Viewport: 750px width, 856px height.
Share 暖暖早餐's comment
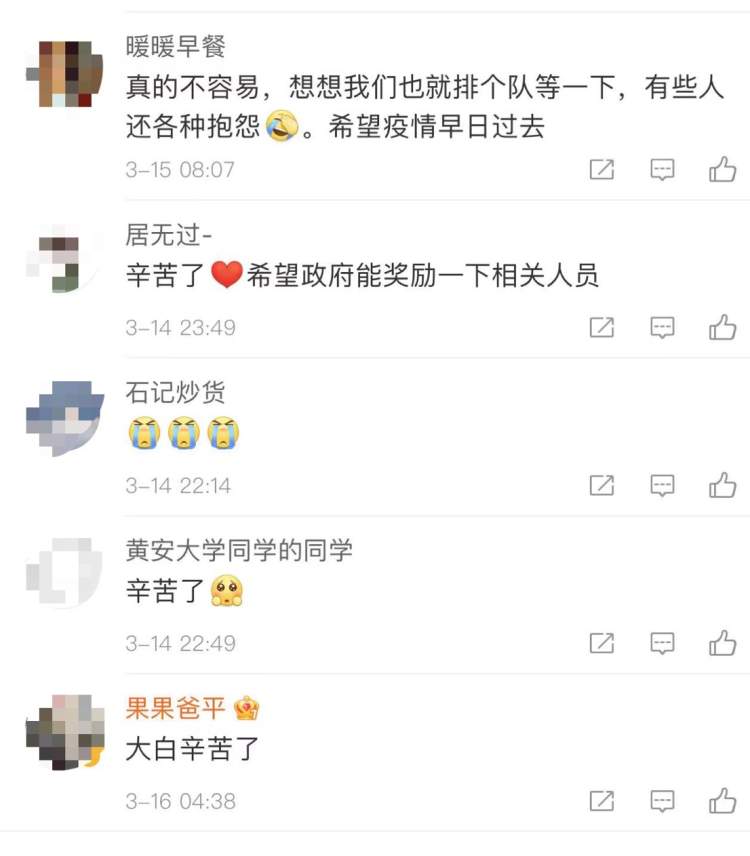coord(601,169)
